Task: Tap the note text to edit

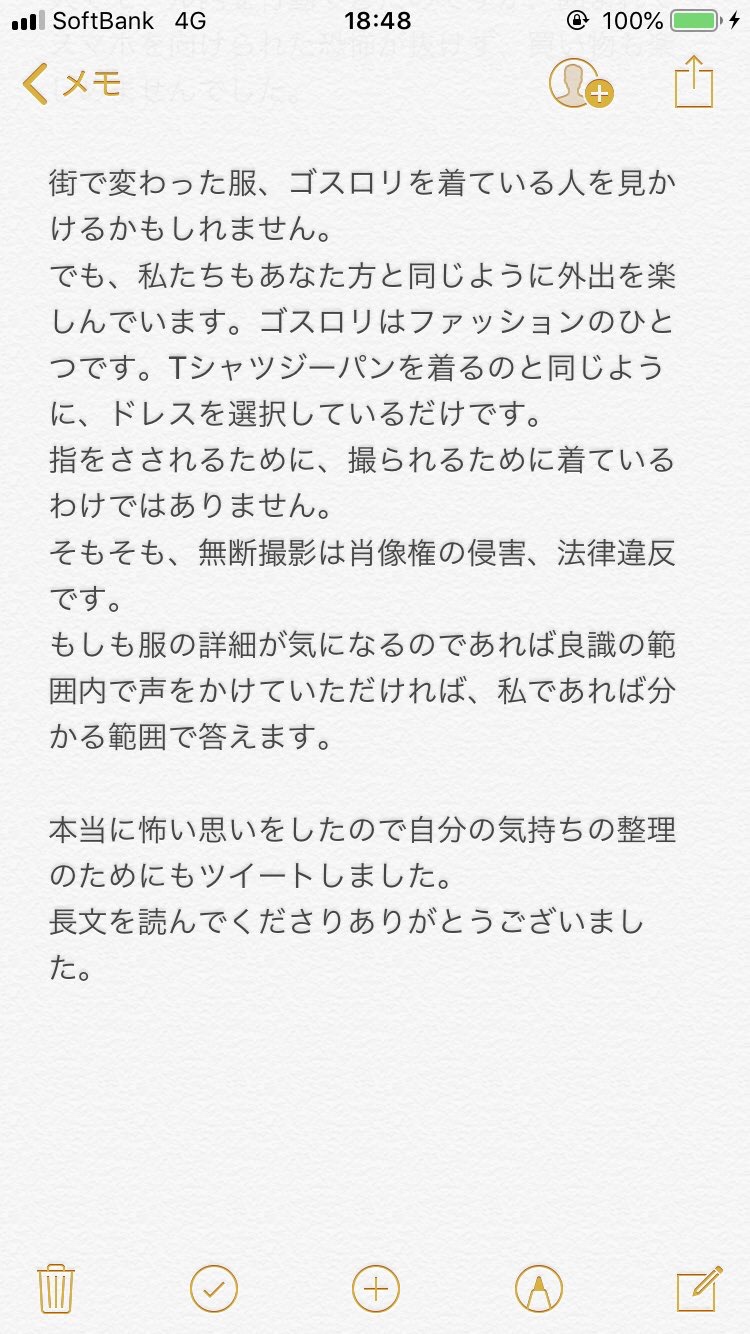Action: click(x=363, y=564)
